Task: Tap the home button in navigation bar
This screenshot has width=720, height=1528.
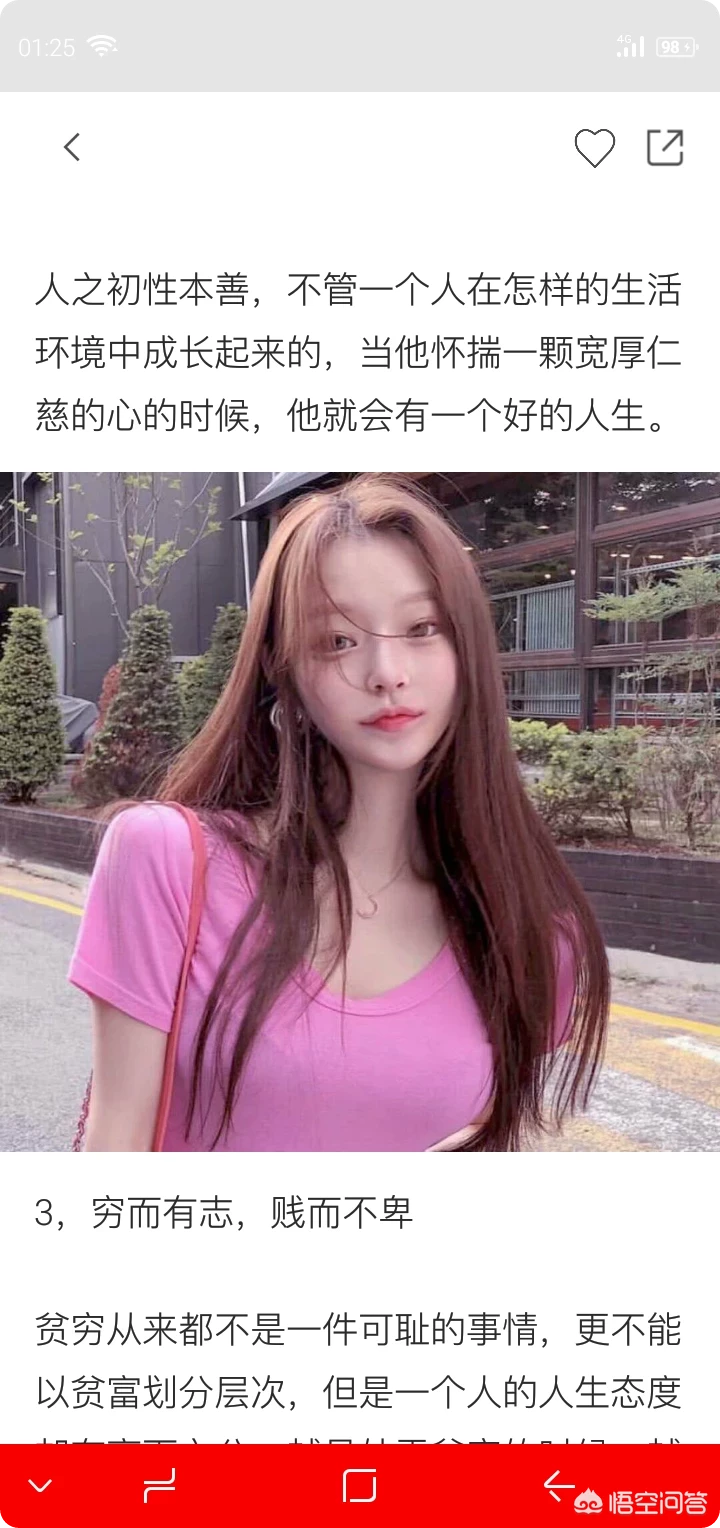Action: pyautogui.click(x=359, y=1486)
